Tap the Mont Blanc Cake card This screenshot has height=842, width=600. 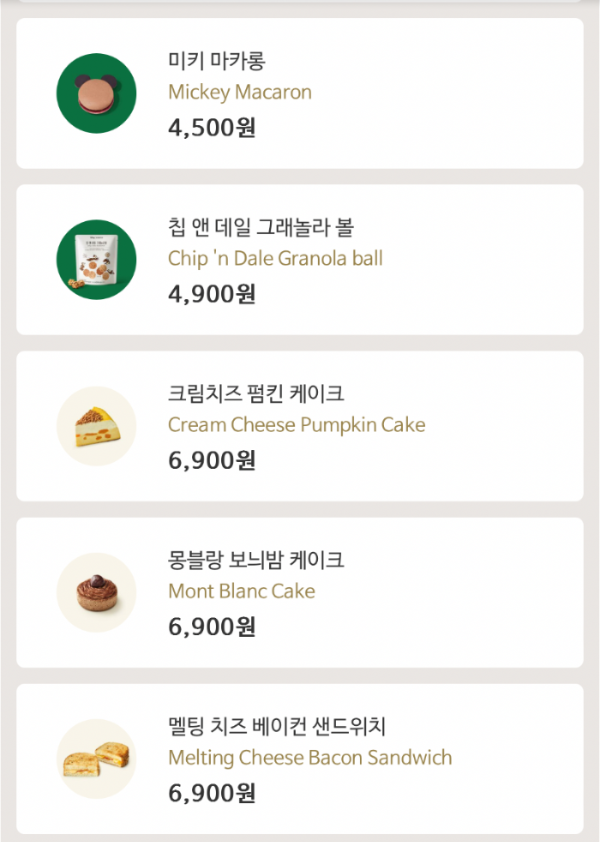coord(300,592)
